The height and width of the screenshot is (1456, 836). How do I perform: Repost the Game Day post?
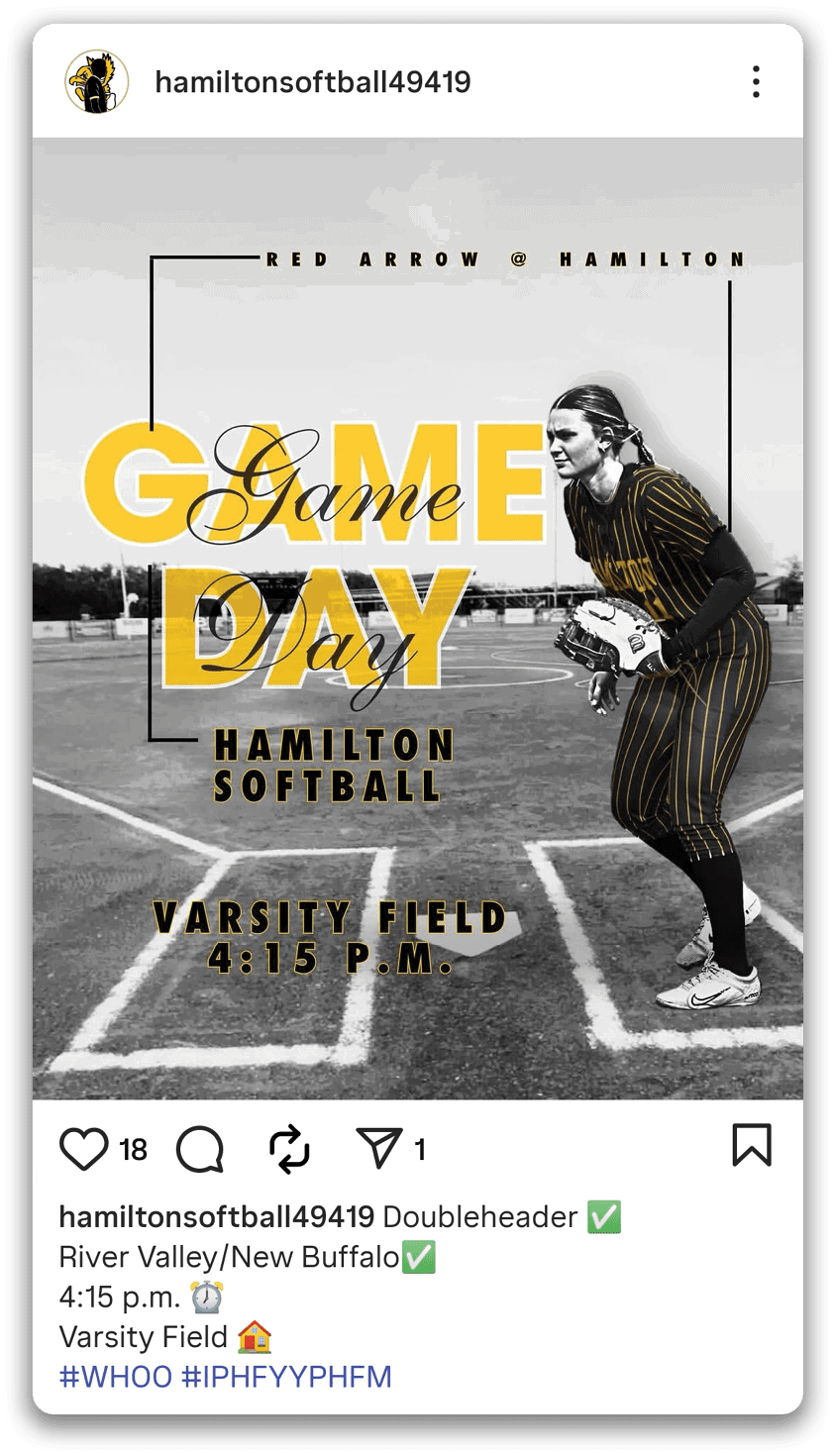click(289, 1149)
